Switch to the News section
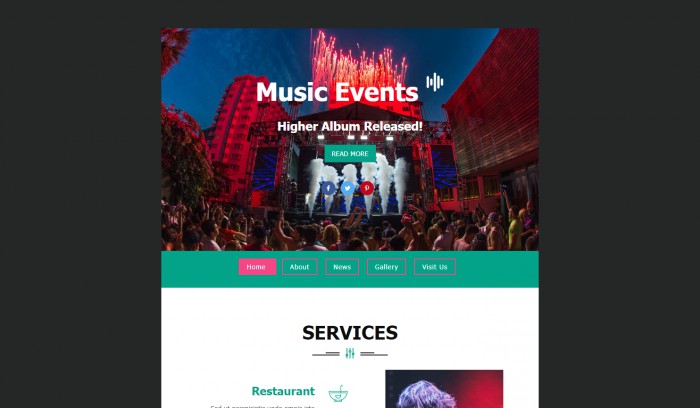 click(x=342, y=267)
